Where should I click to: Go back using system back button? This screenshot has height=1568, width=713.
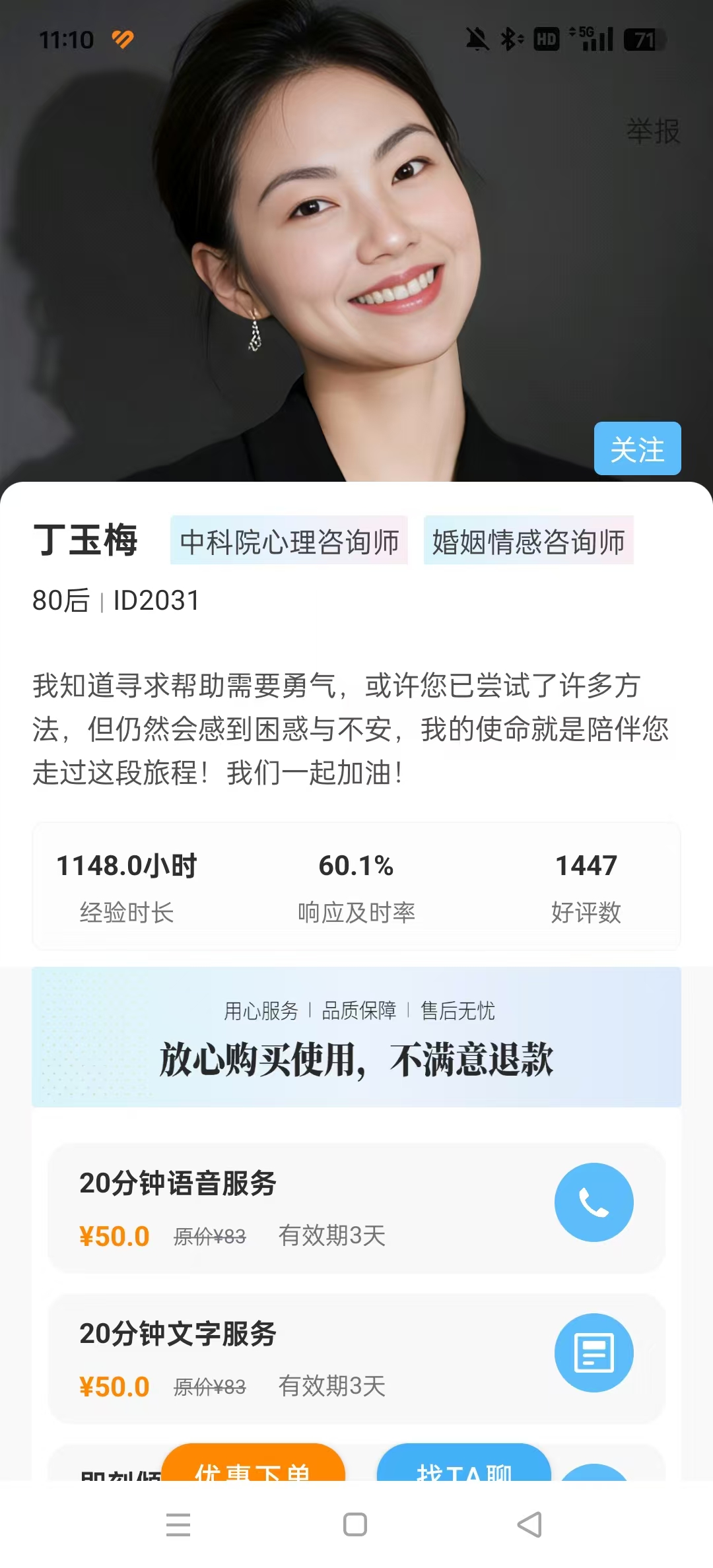[529, 1524]
